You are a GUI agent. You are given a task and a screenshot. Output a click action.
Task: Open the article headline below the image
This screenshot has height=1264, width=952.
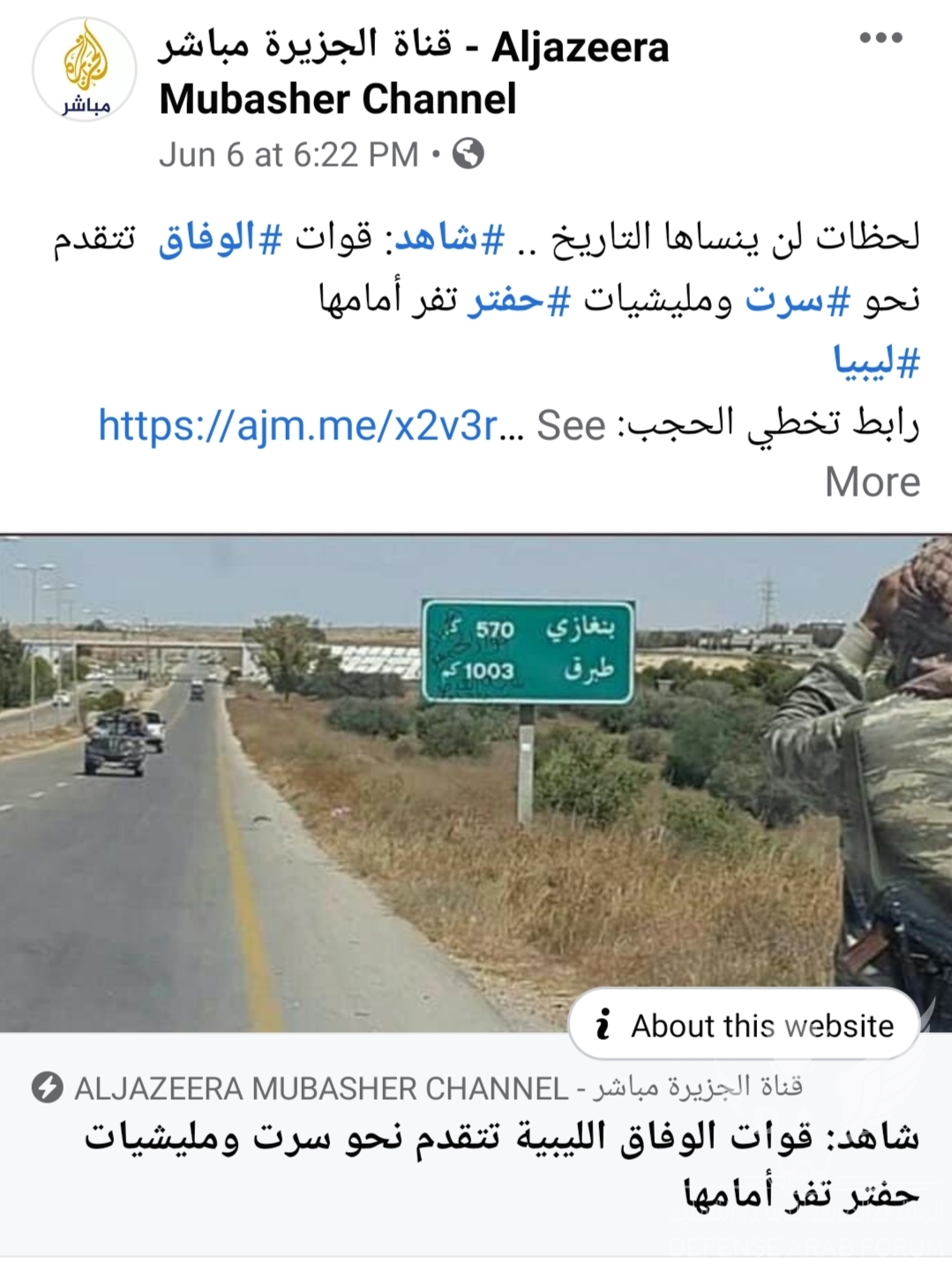[x=501, y=1164]
